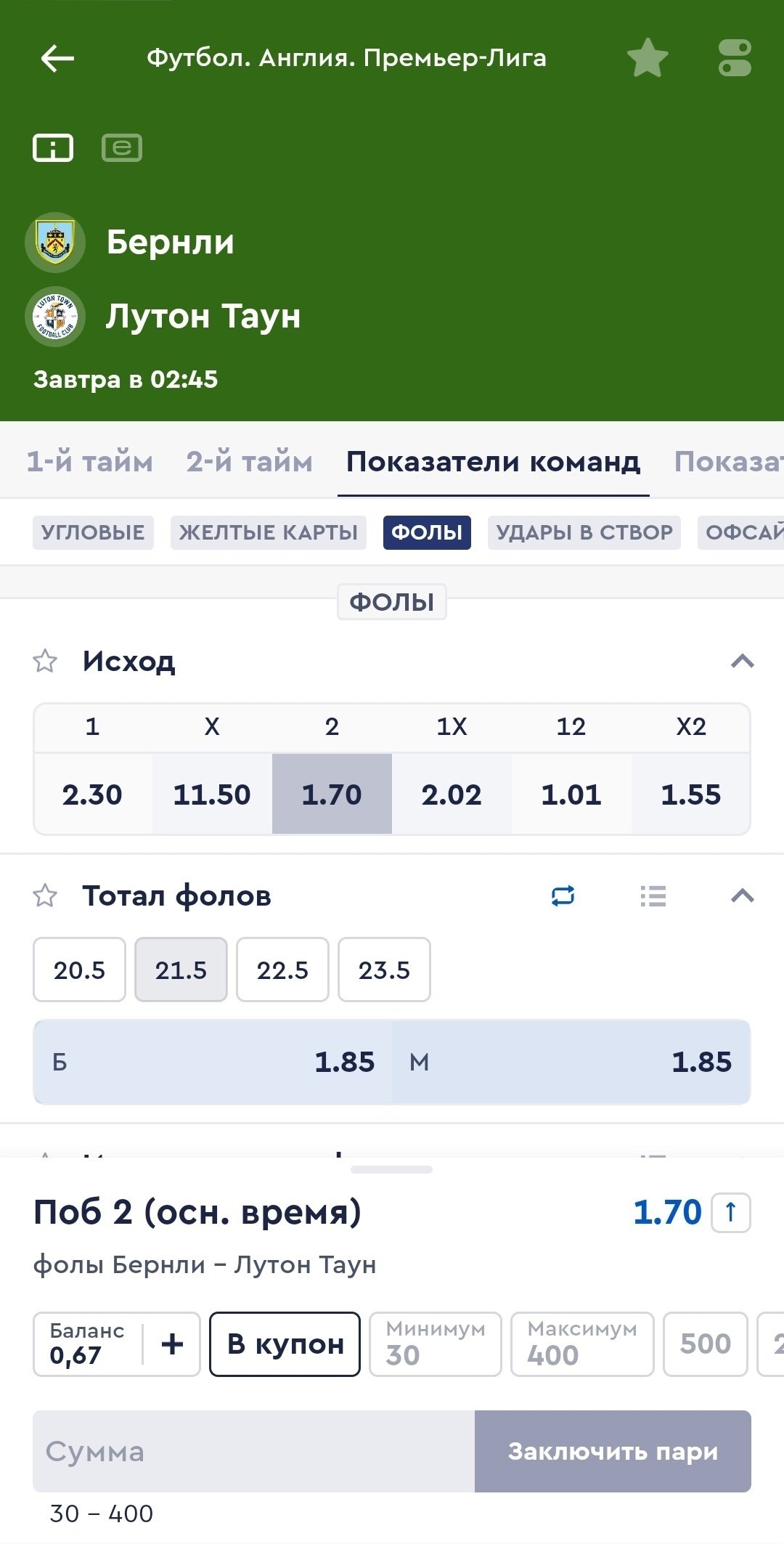Open the toggle settings icon
The width and height of the screenshot is (784, 1544).
[735, 58]
